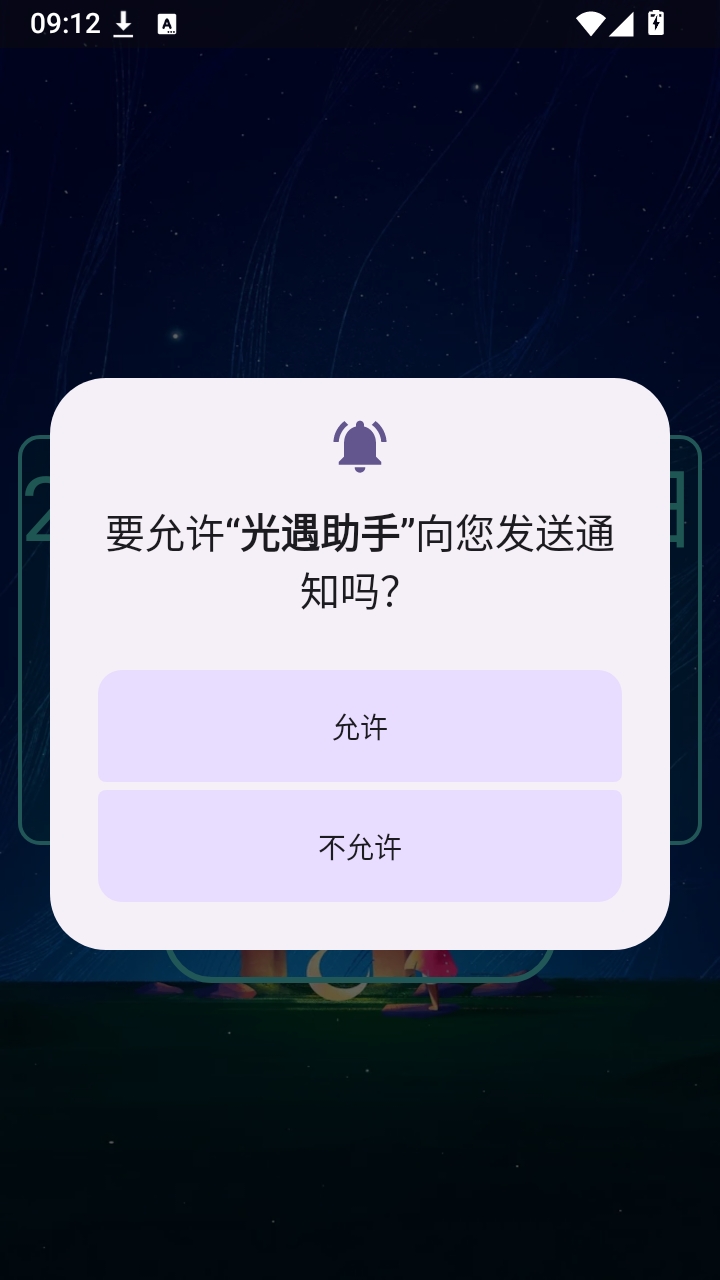Deny notifications with 不允许 button
The width and height of the screenshot is (720, 1280).
[360, 846]
